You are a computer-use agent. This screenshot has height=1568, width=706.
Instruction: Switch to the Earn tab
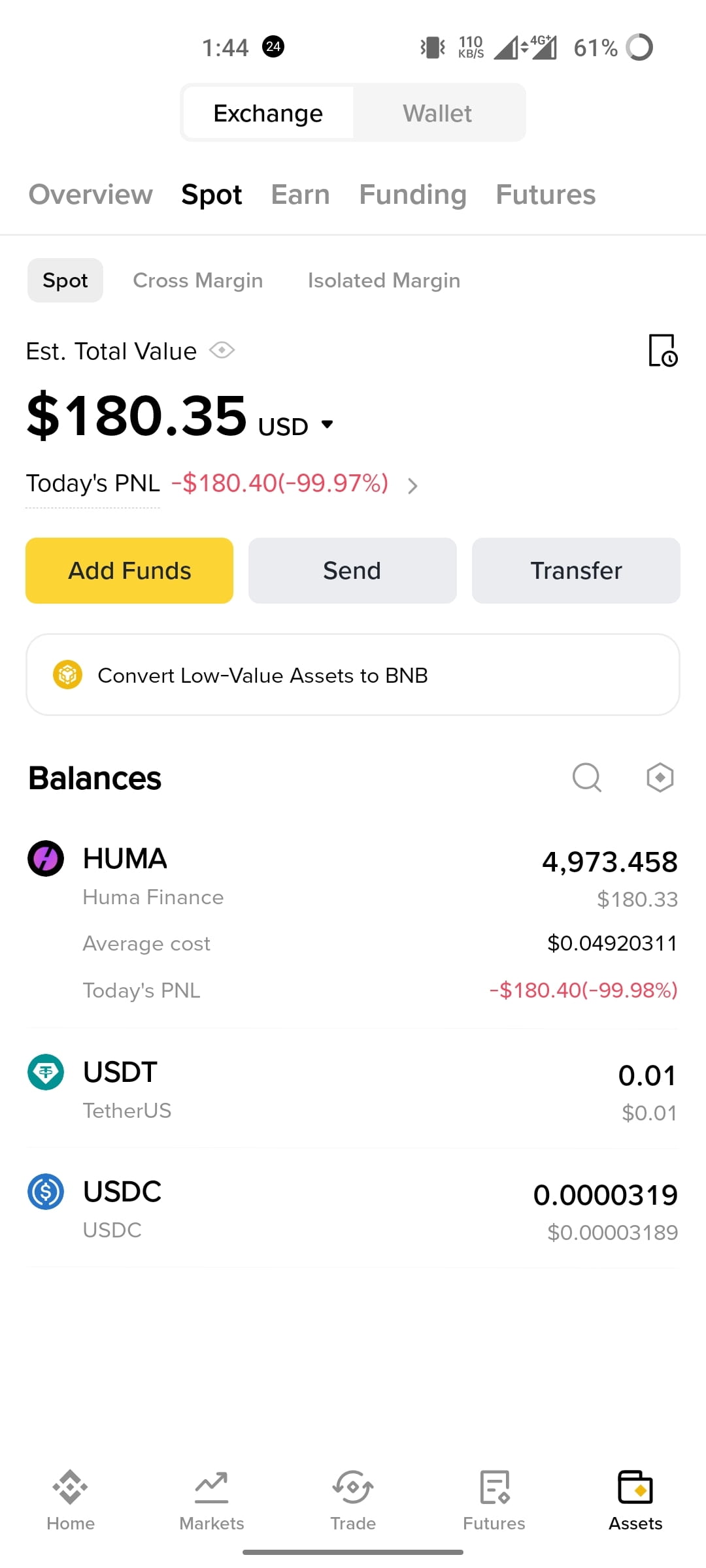click(x=301, y=195)
